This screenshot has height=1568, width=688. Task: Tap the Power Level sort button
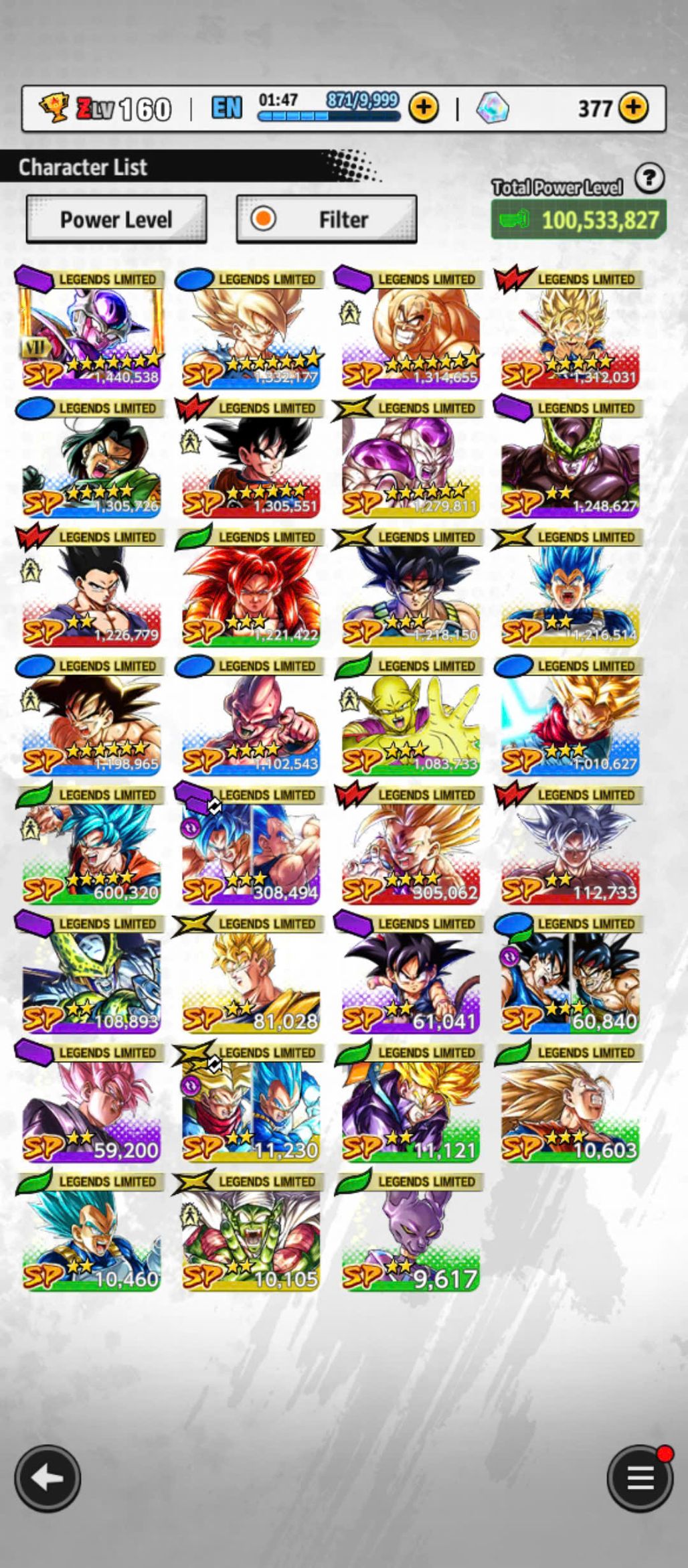click(x=116, y=220)
